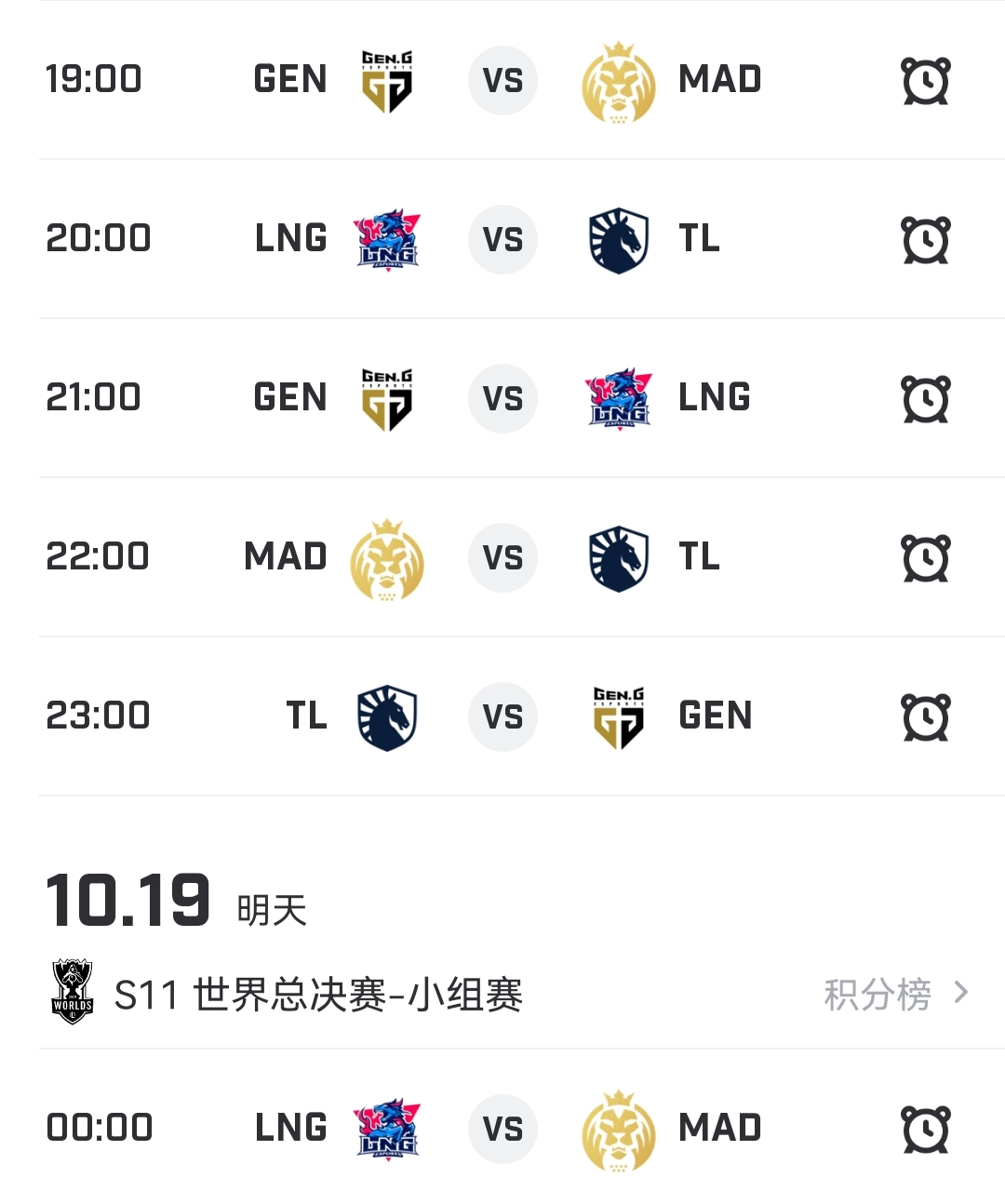Viewport: 1005px width, 1204px height.
Task: Click the LNG logo in the 00:00 match
Action: [x=388, y=1128]
